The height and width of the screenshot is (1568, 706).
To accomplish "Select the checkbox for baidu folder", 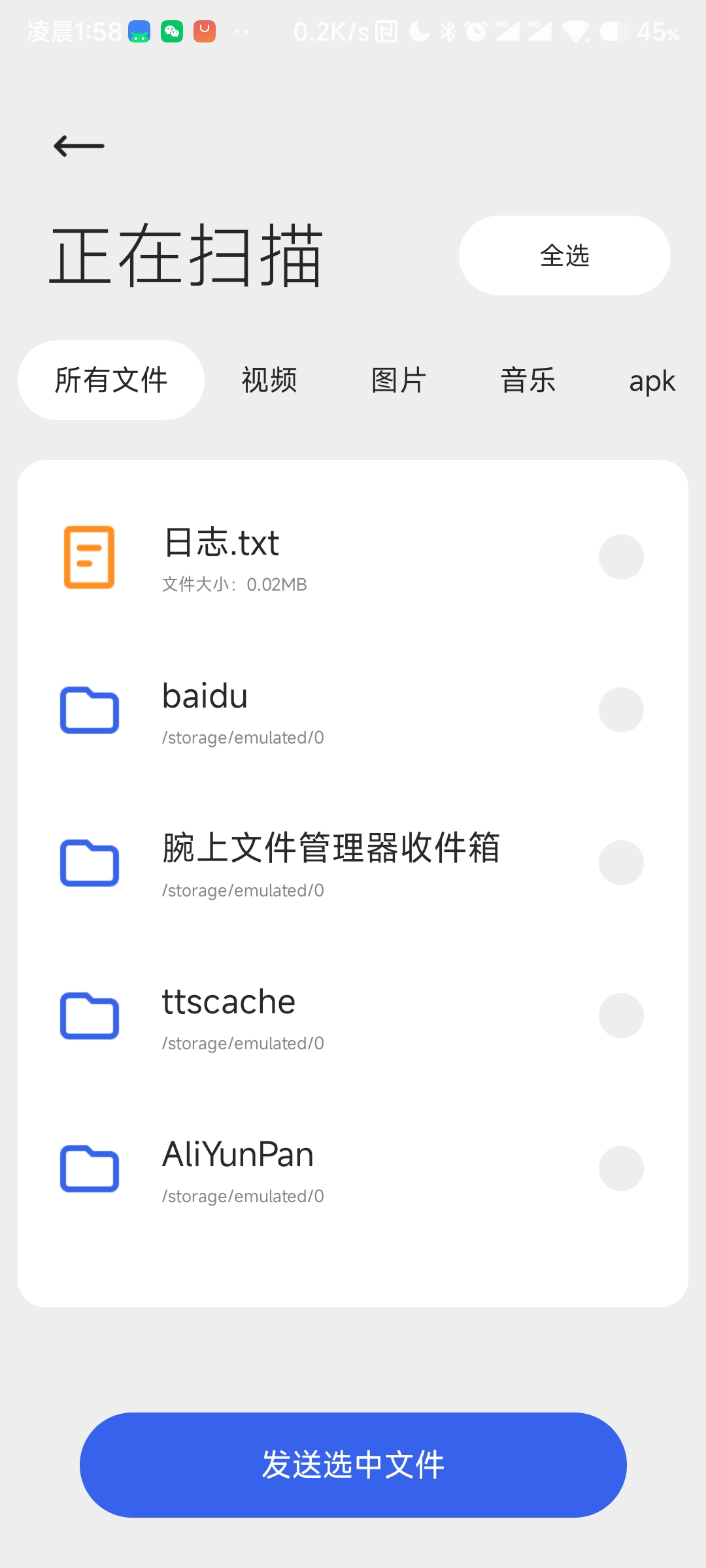I will tap(621, 710).
